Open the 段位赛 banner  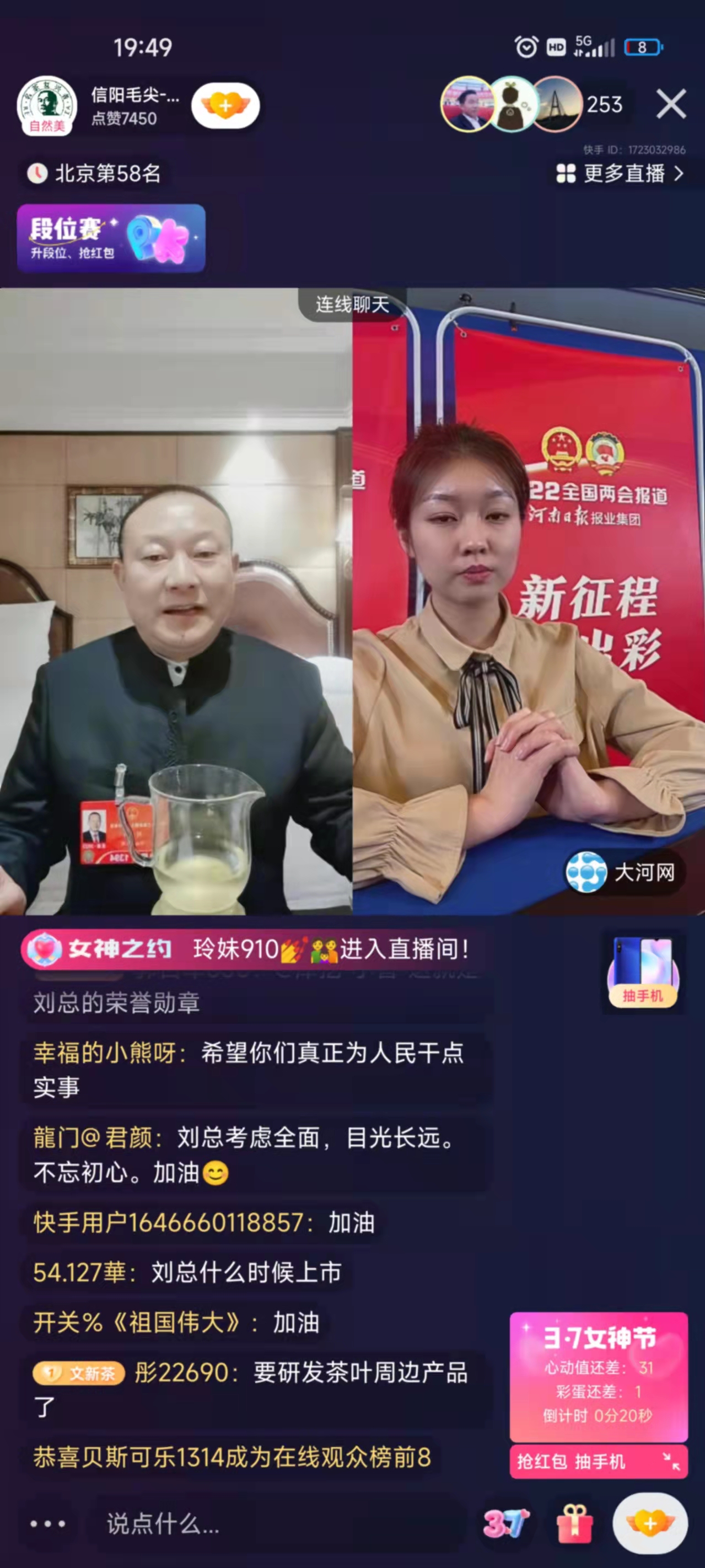tap(111, 238)
